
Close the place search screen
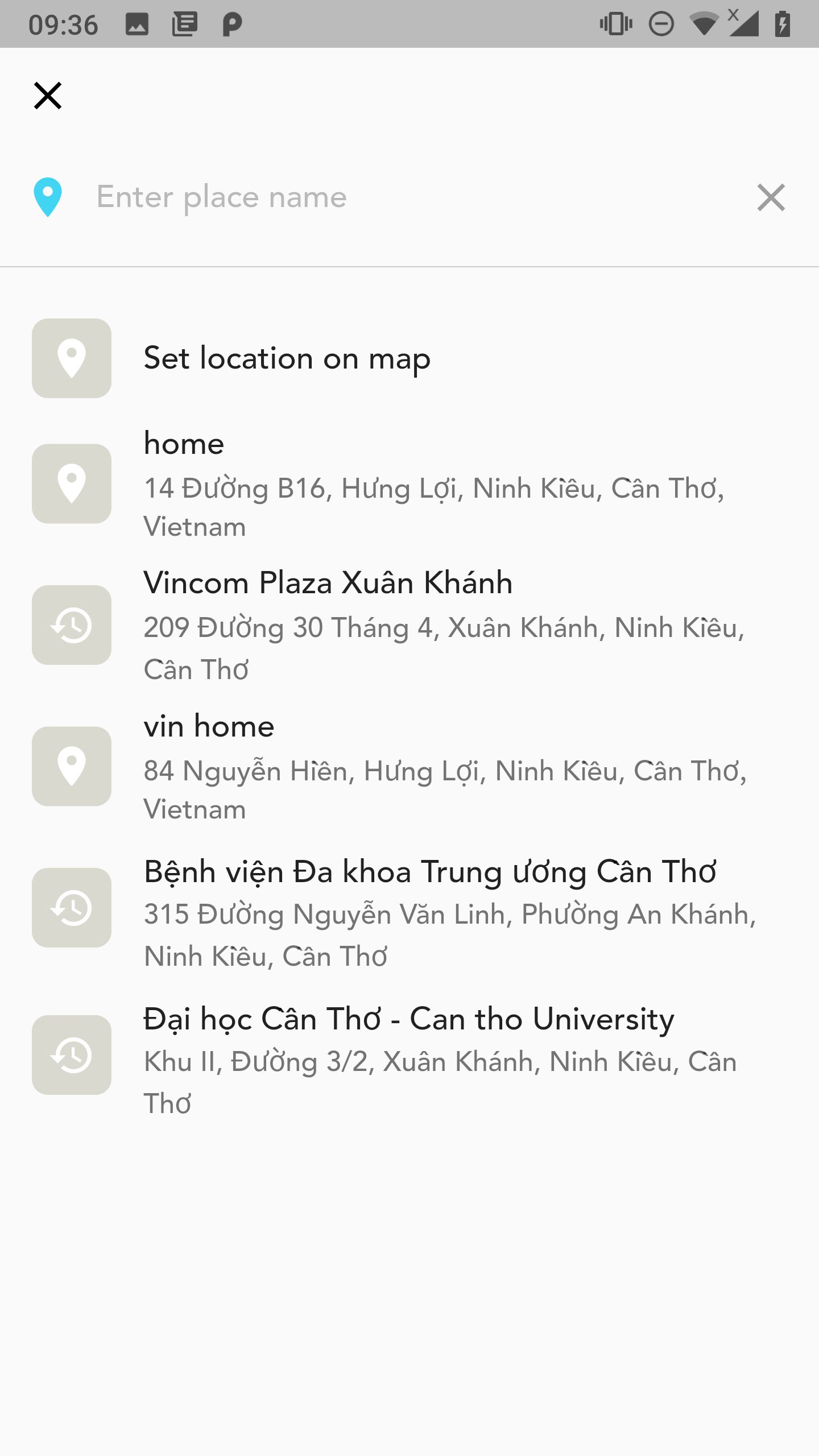pyautogui.click(x=48, y=96)
